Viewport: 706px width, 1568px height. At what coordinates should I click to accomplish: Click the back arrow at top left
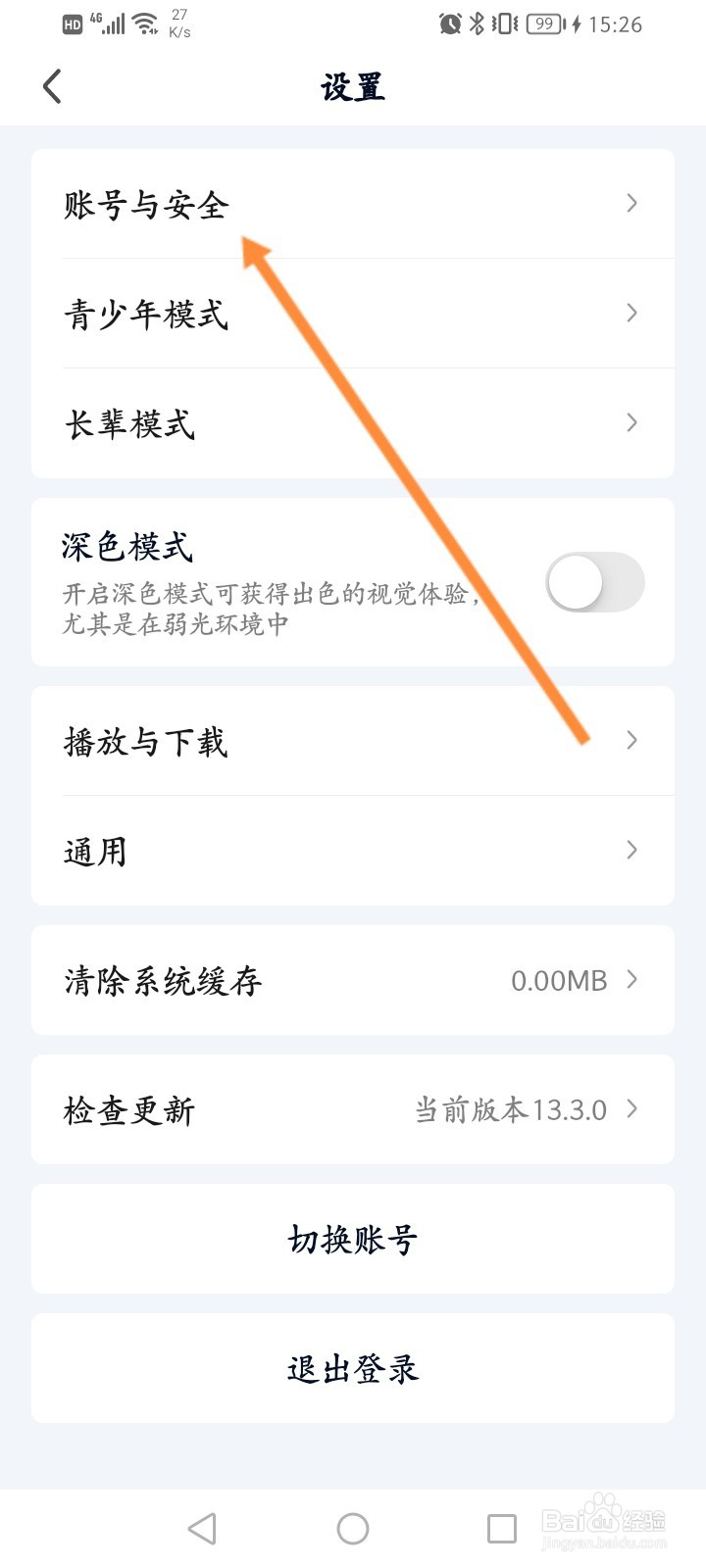(53, 86)
